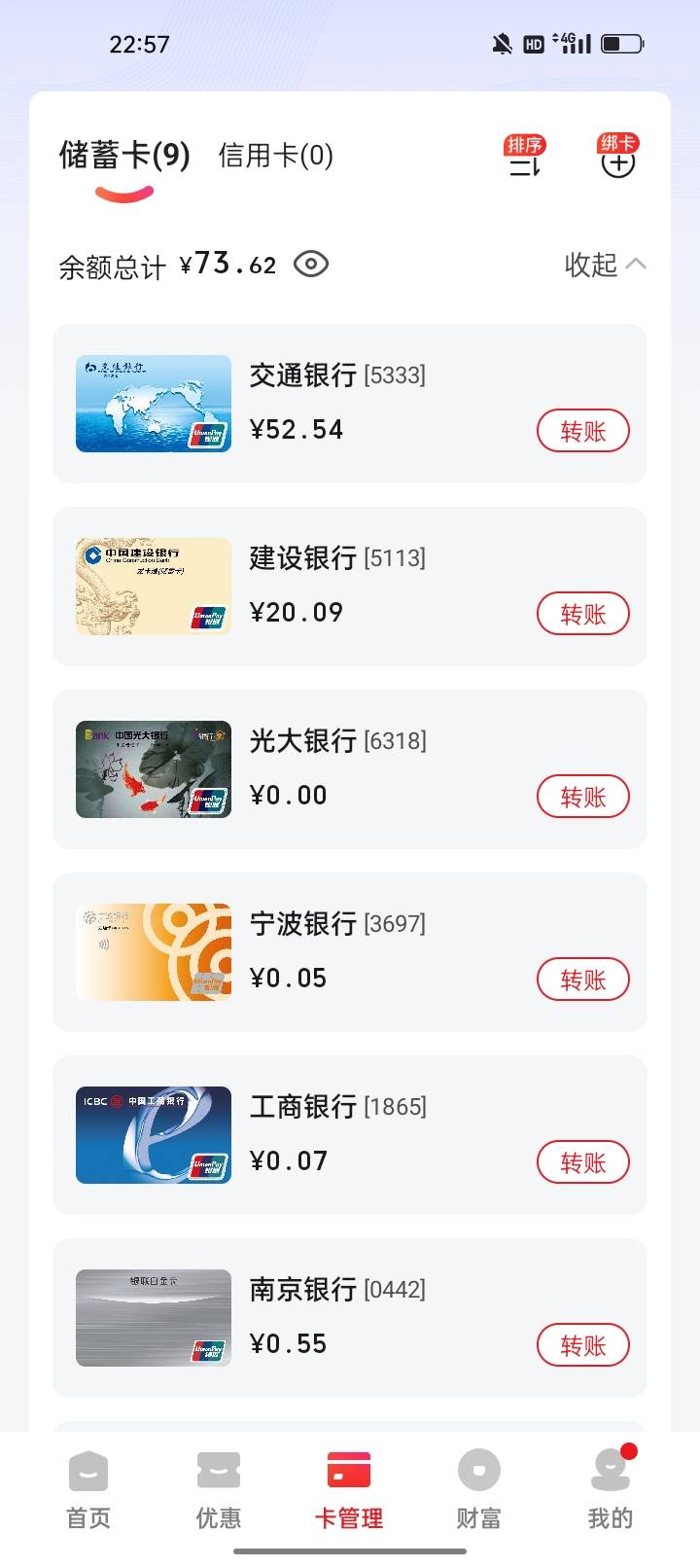Switch to the 优惠 tab
This screenshot has width=700, height=1568.
(x=219, y=1489)
